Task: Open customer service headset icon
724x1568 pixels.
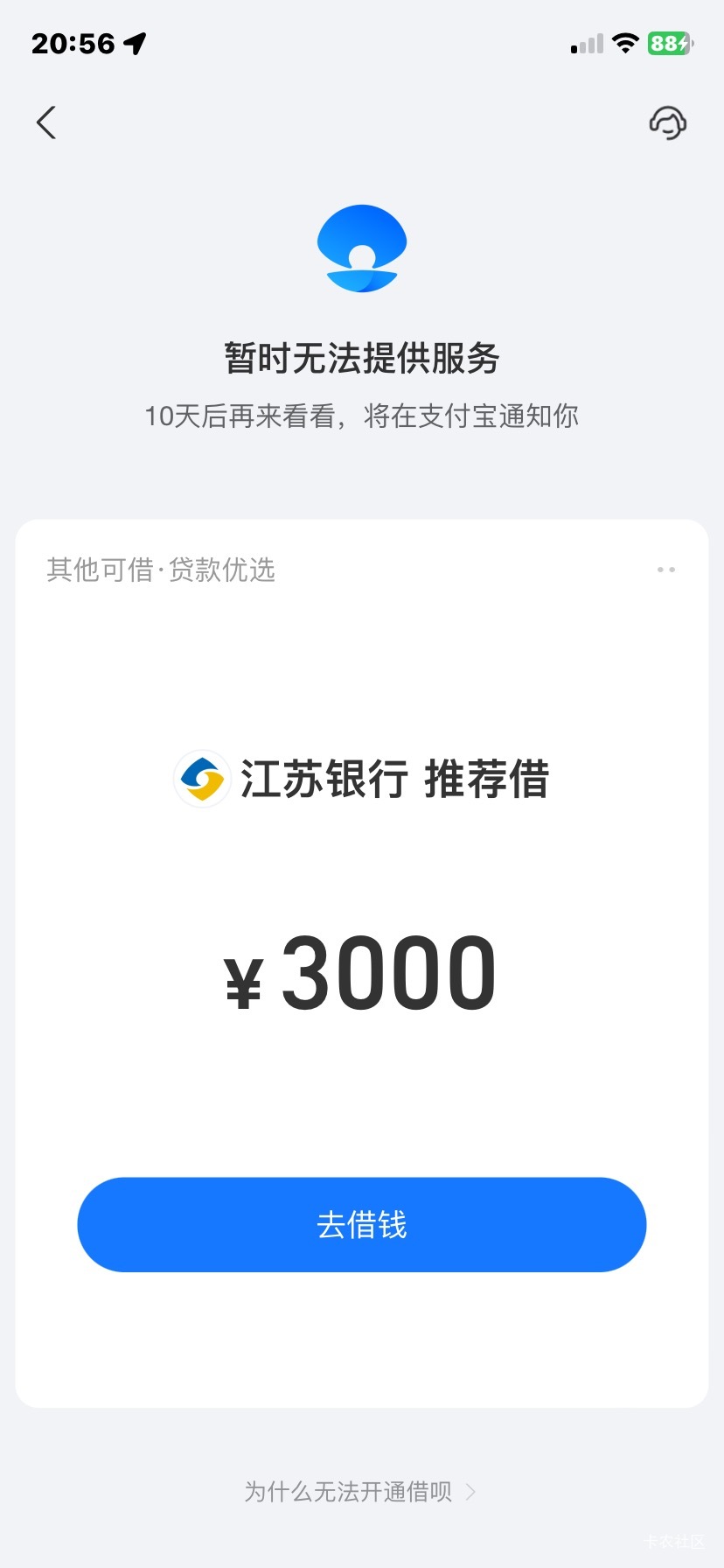Action: pyautogui.click(x=667, y=122)
